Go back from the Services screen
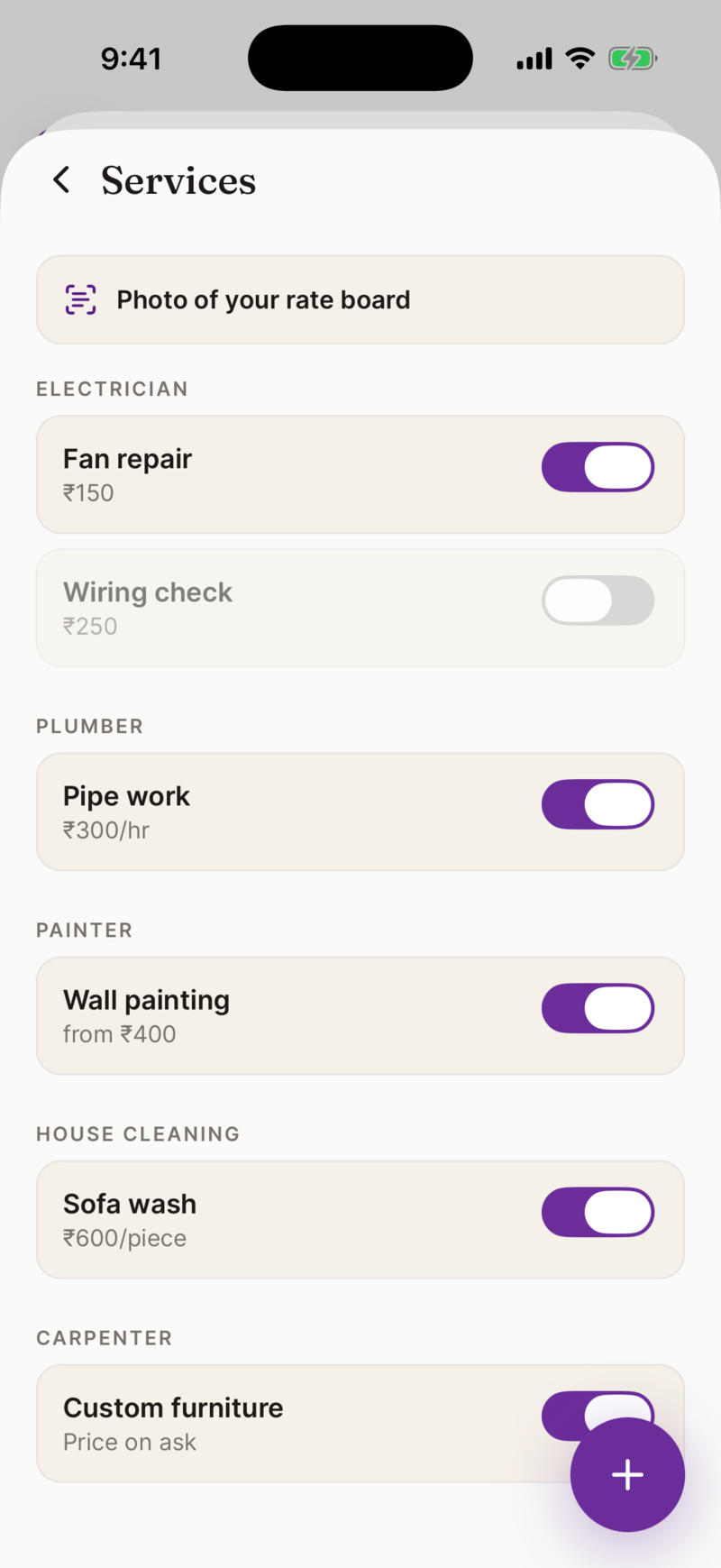 61,179
